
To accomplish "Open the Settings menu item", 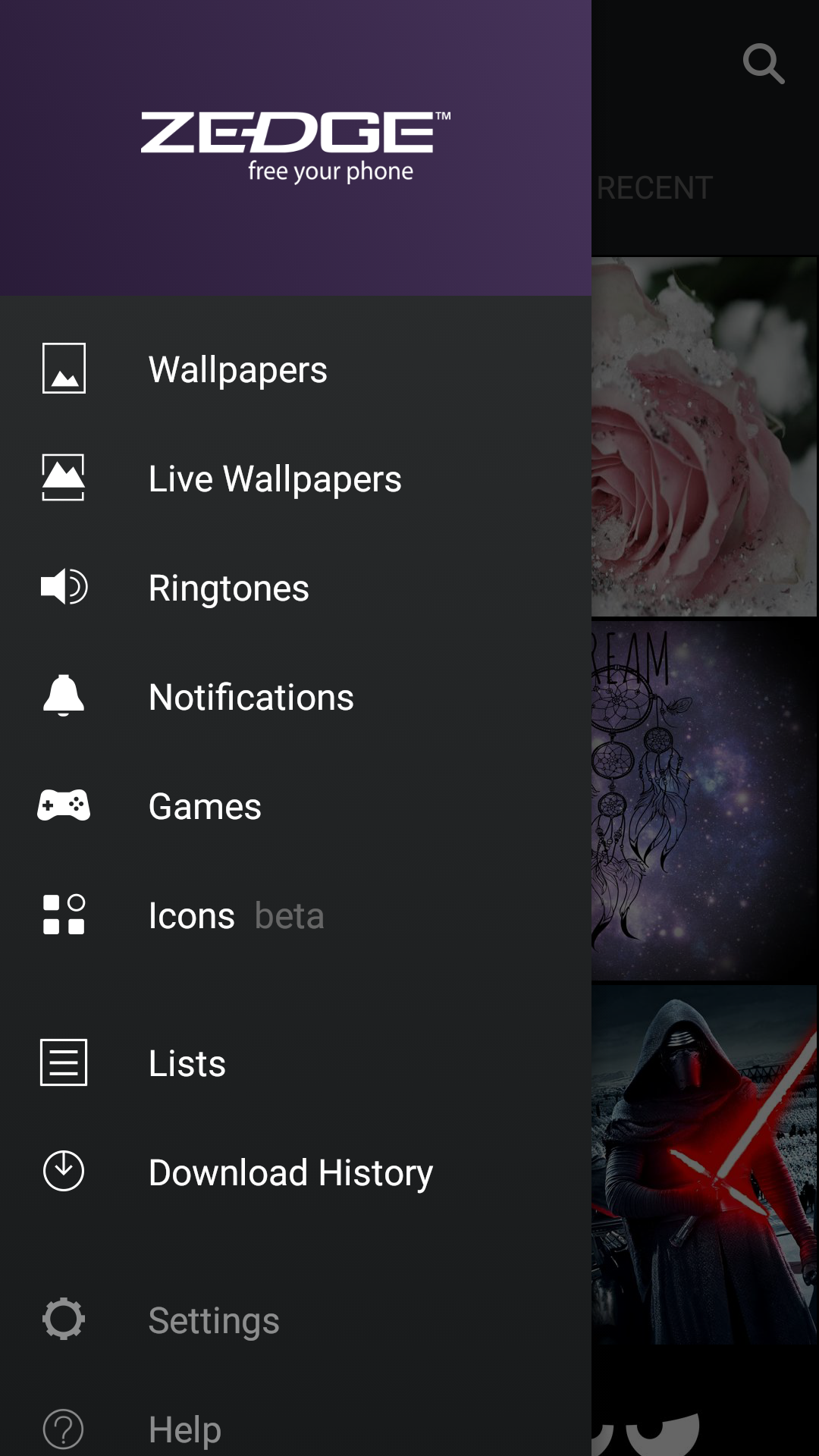I will (214, 1320).
